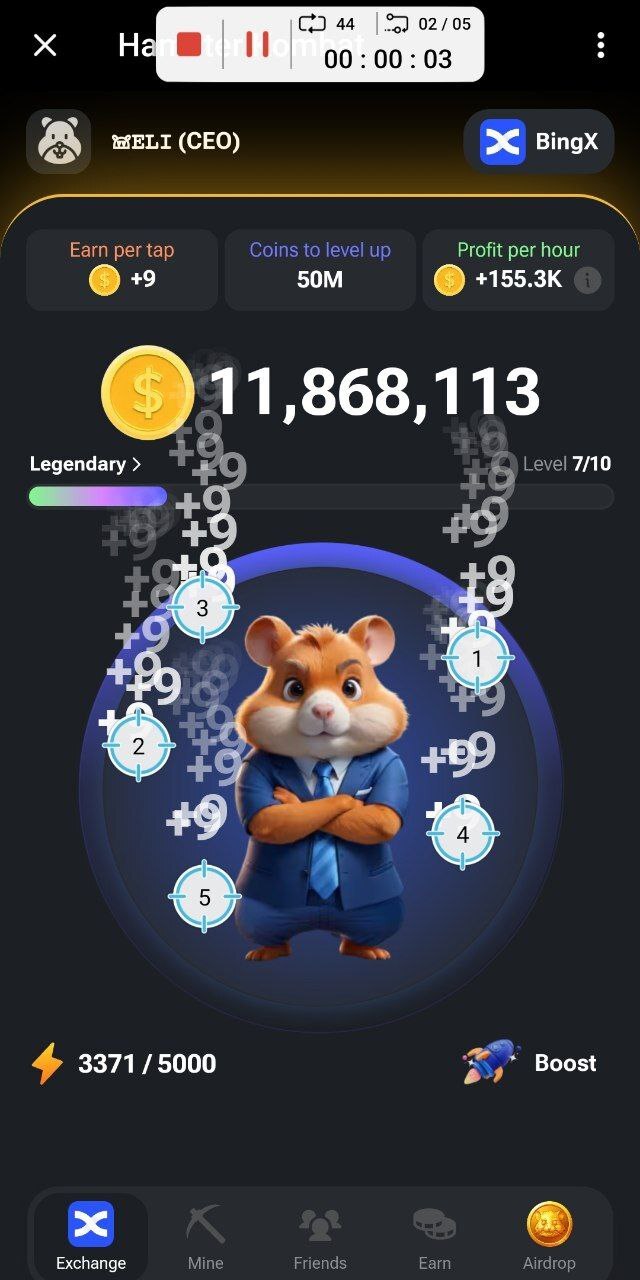The image size is (640, 1280).
Task: Tap auto-clicker target point 1
Action: (x=477, y=658)
